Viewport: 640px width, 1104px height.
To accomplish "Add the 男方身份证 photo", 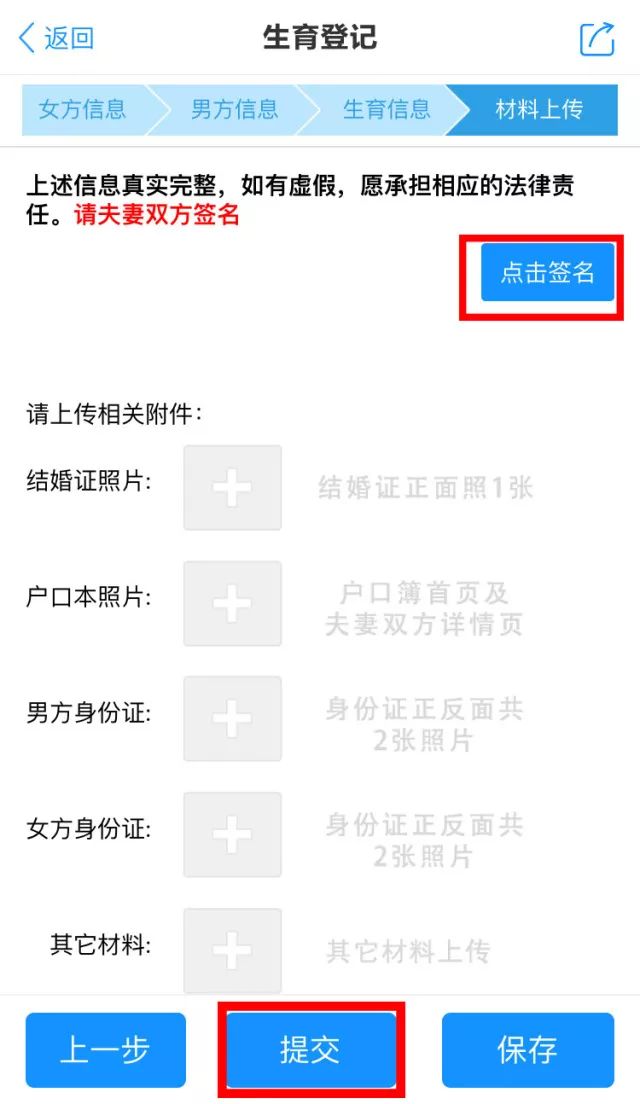I will coord(232,718).
